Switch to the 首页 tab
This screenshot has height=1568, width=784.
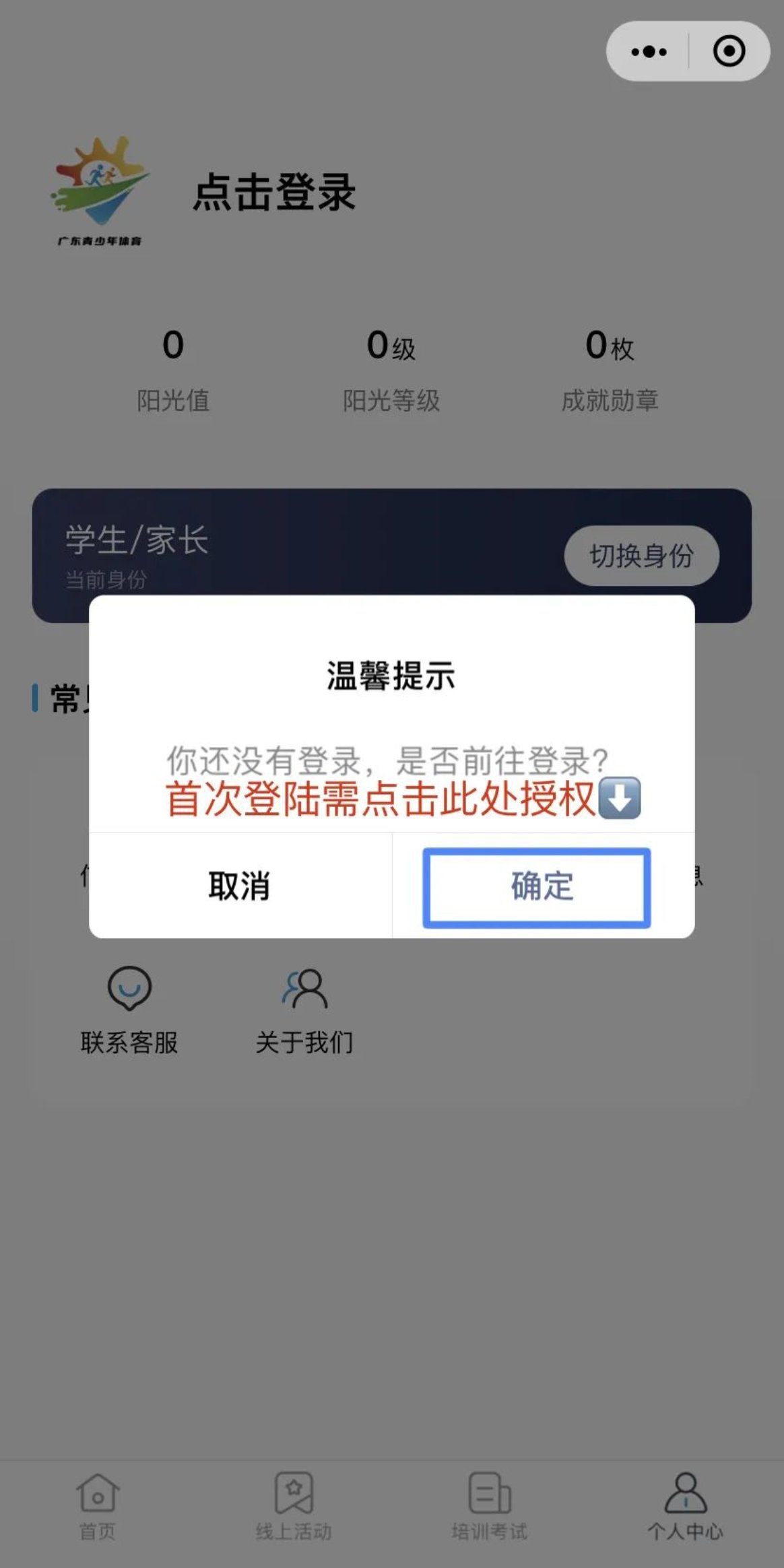coord(98,1506)
